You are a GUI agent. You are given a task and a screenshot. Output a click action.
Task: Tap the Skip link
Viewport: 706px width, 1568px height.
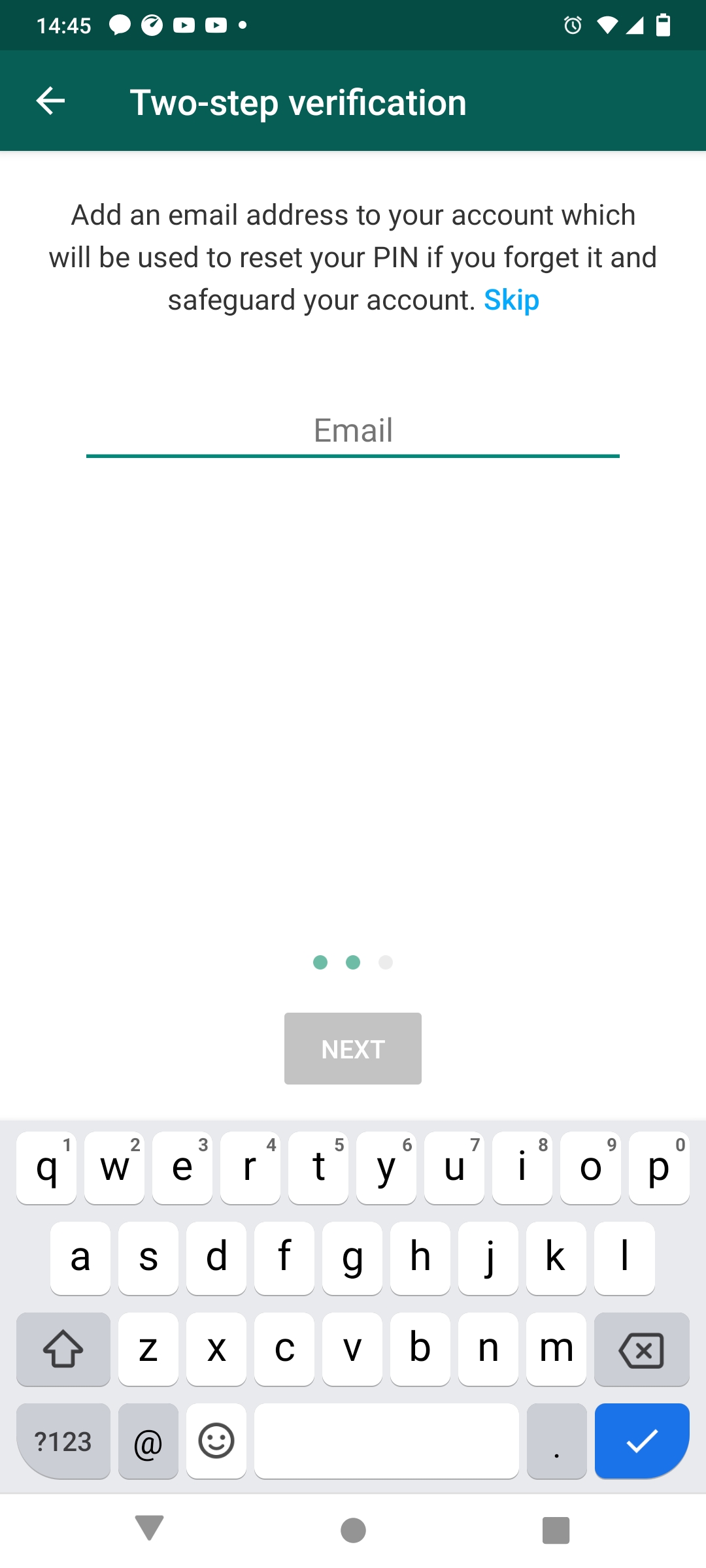[511, 300]
